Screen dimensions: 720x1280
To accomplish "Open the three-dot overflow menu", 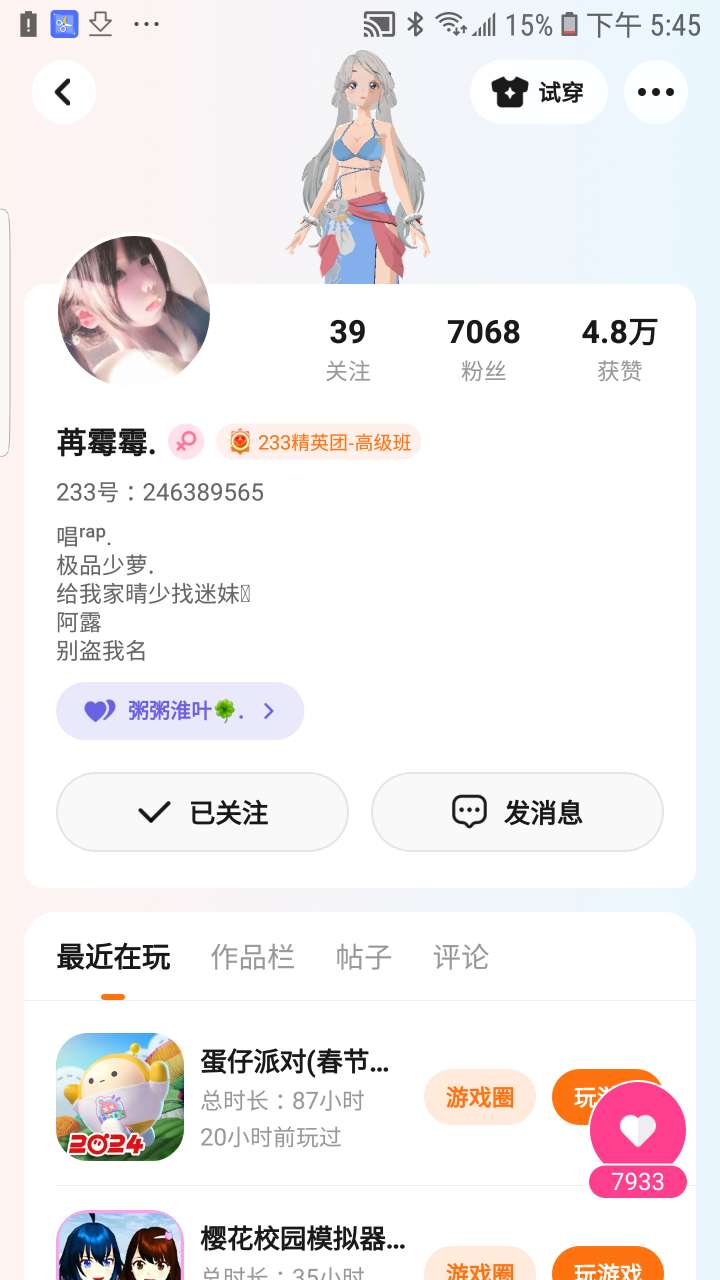I will pyautogui.click(x=655, y=92).
